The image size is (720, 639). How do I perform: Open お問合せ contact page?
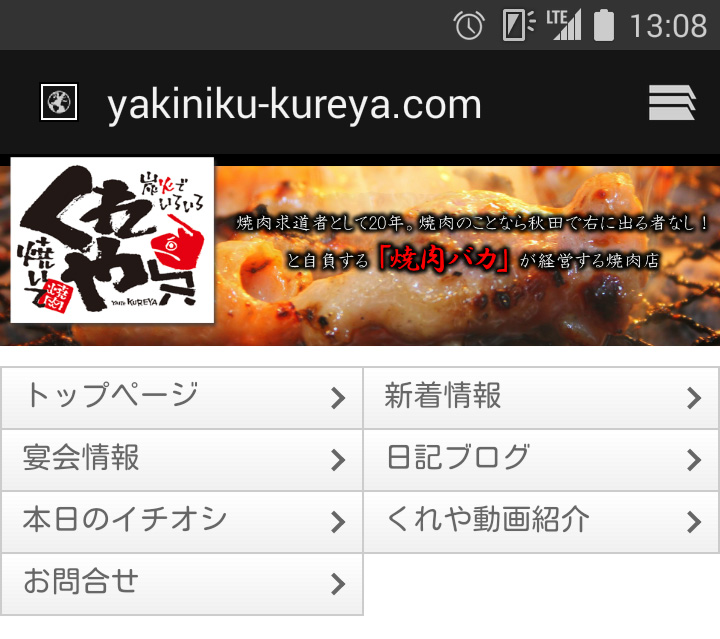181,583
